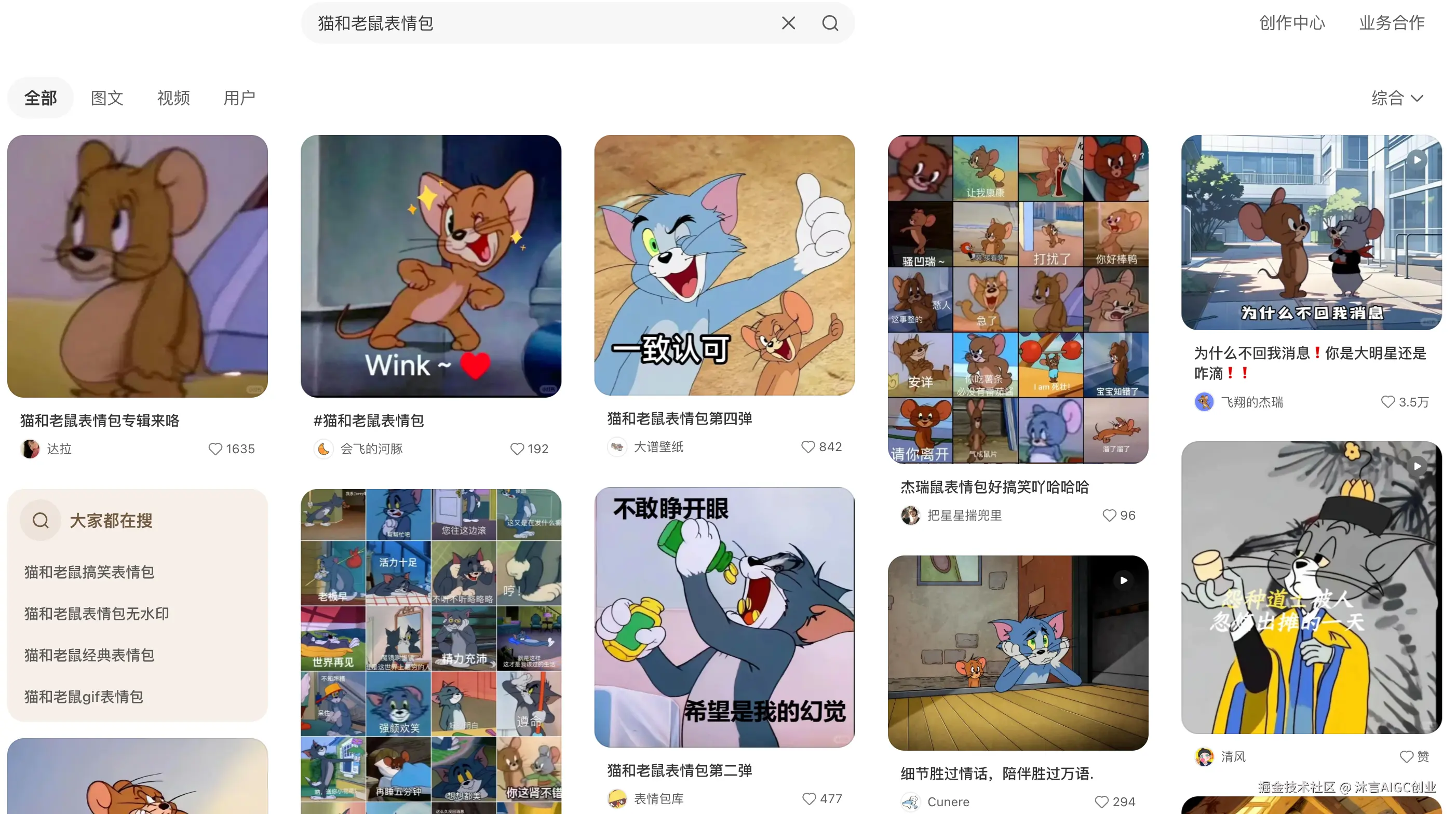This screenshot has width=1456, height=814.
Task: Clear the search text with the X icon
Action: point(788,23)
